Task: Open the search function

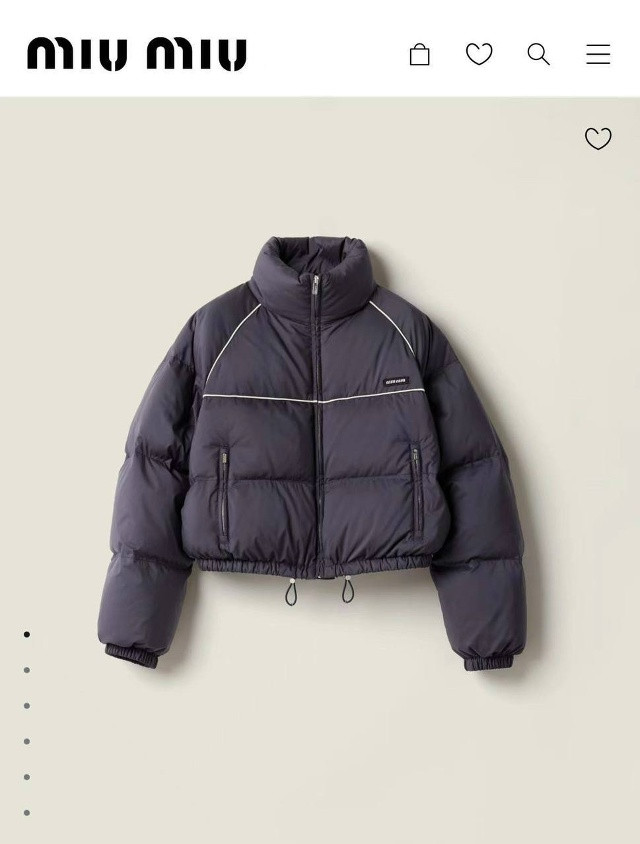Action: [538, 55]
